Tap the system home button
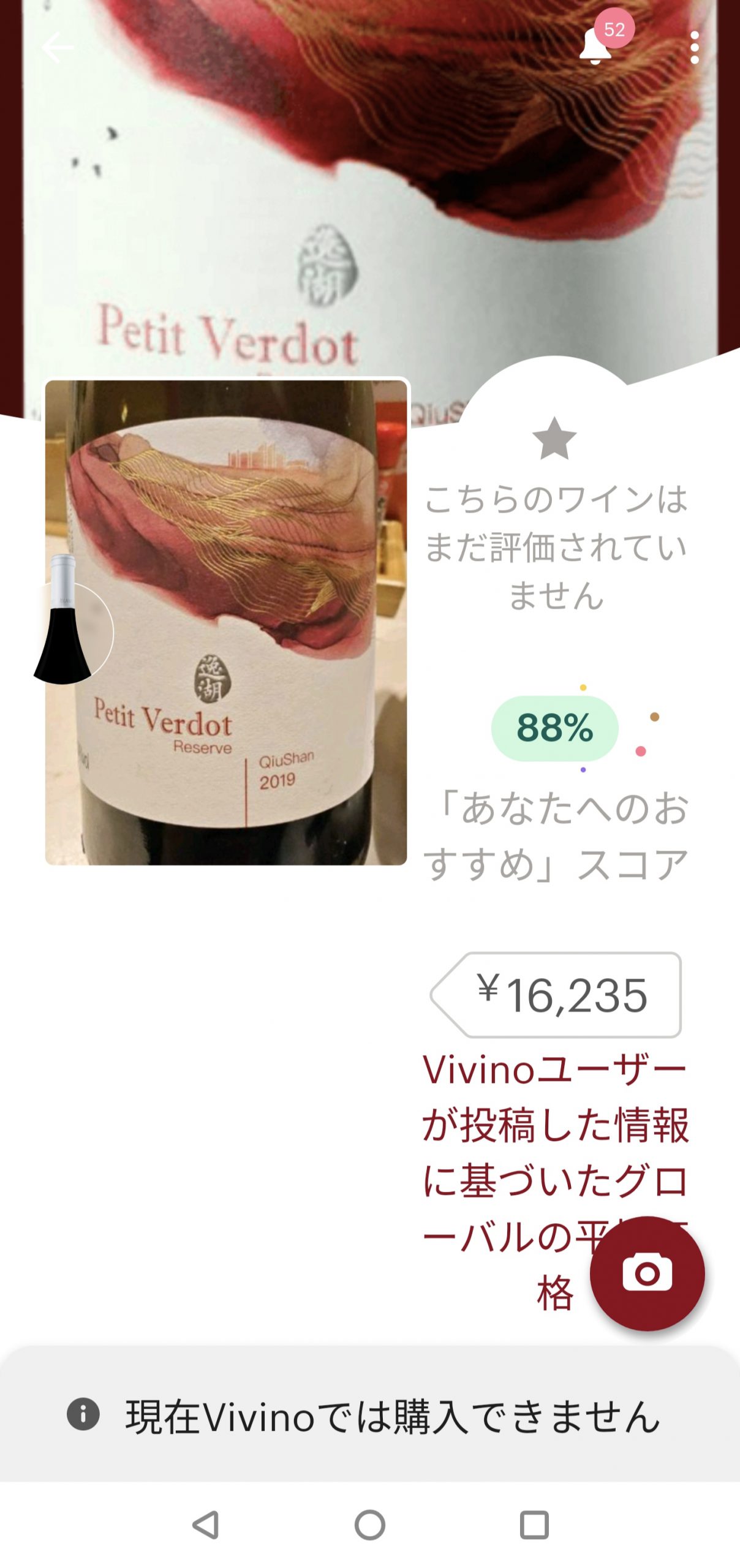The height and width of the screenshot is (1568, 740). click(370, 1525)
